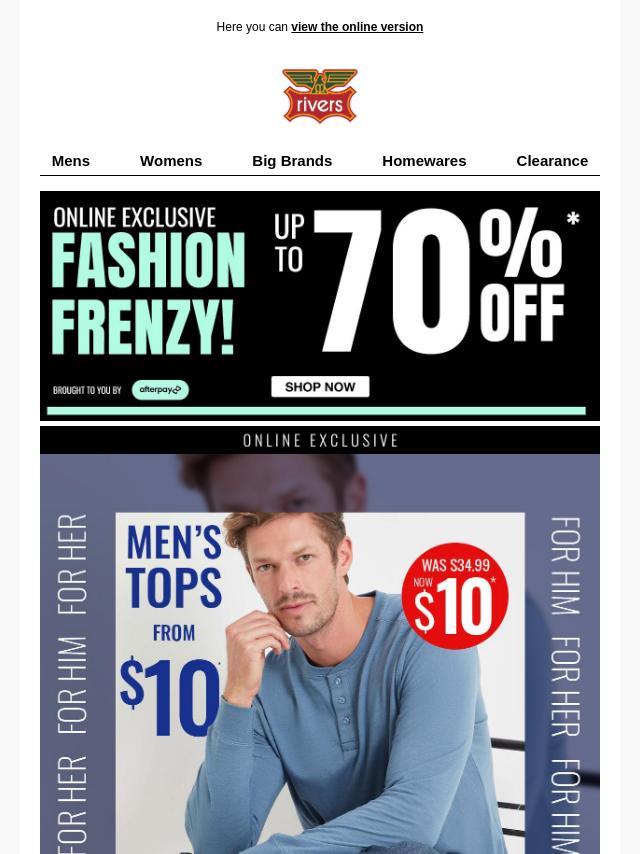
Task: Go to the Womens section
Action: [171, 161]
